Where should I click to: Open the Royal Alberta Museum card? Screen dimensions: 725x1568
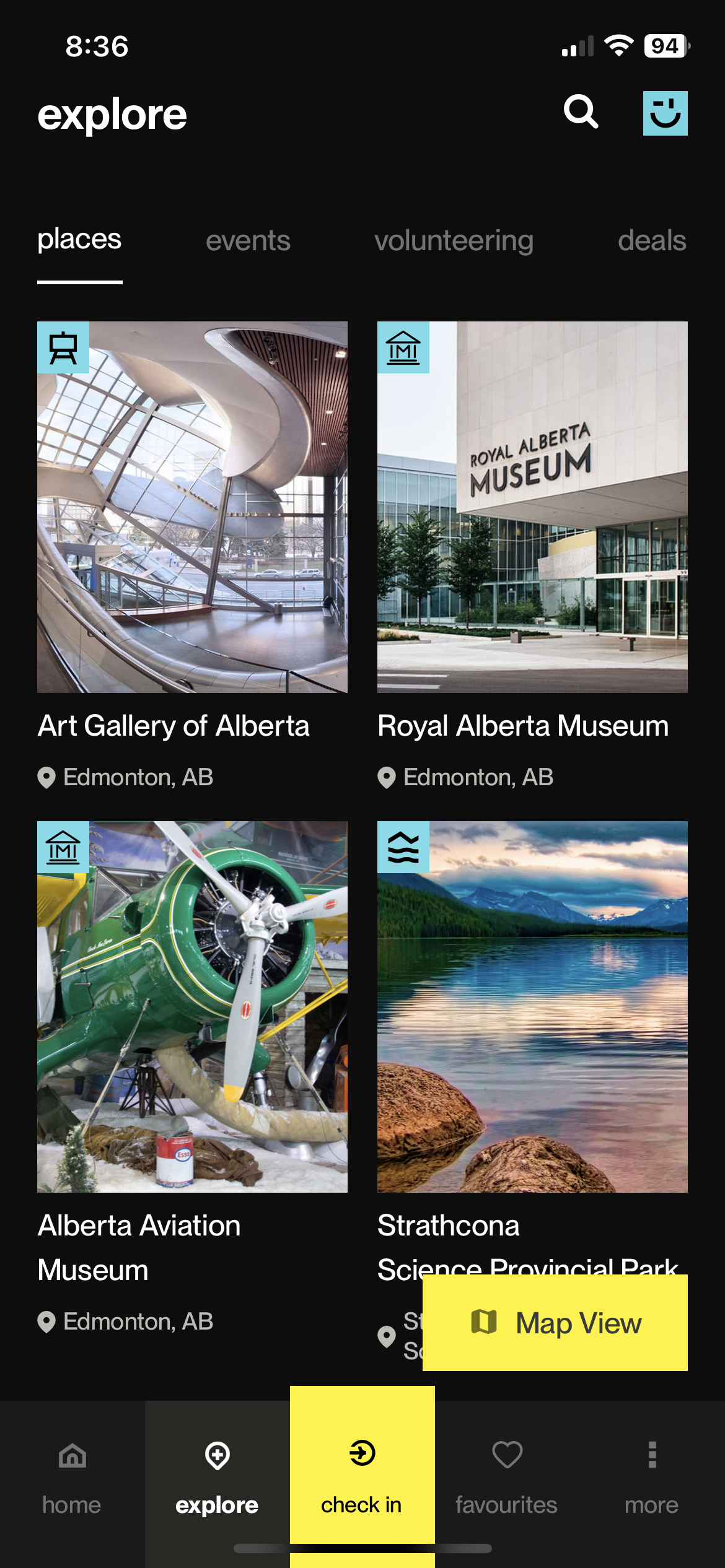coord(532,507)
